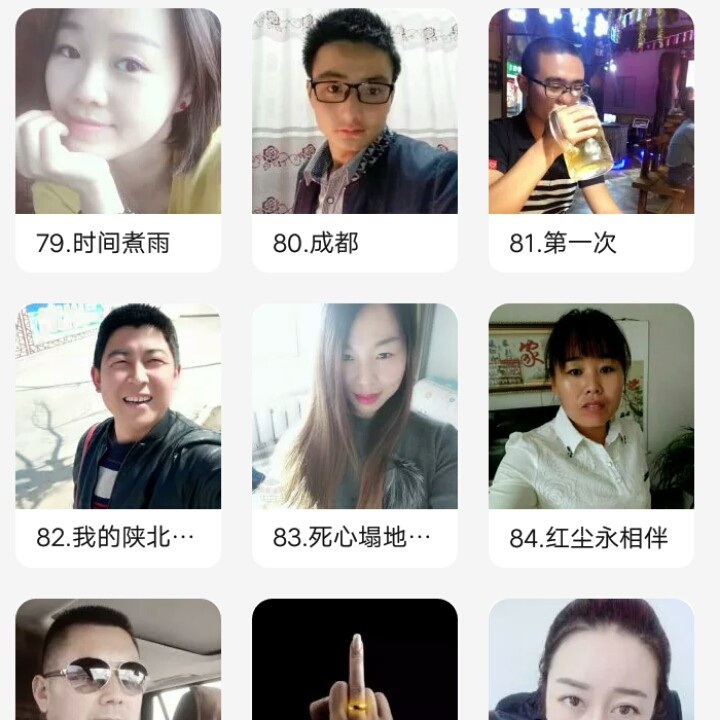This screenshot has height=720, width=720.
Task: Tap the 83.死心塌地 card
Action: 354,435
